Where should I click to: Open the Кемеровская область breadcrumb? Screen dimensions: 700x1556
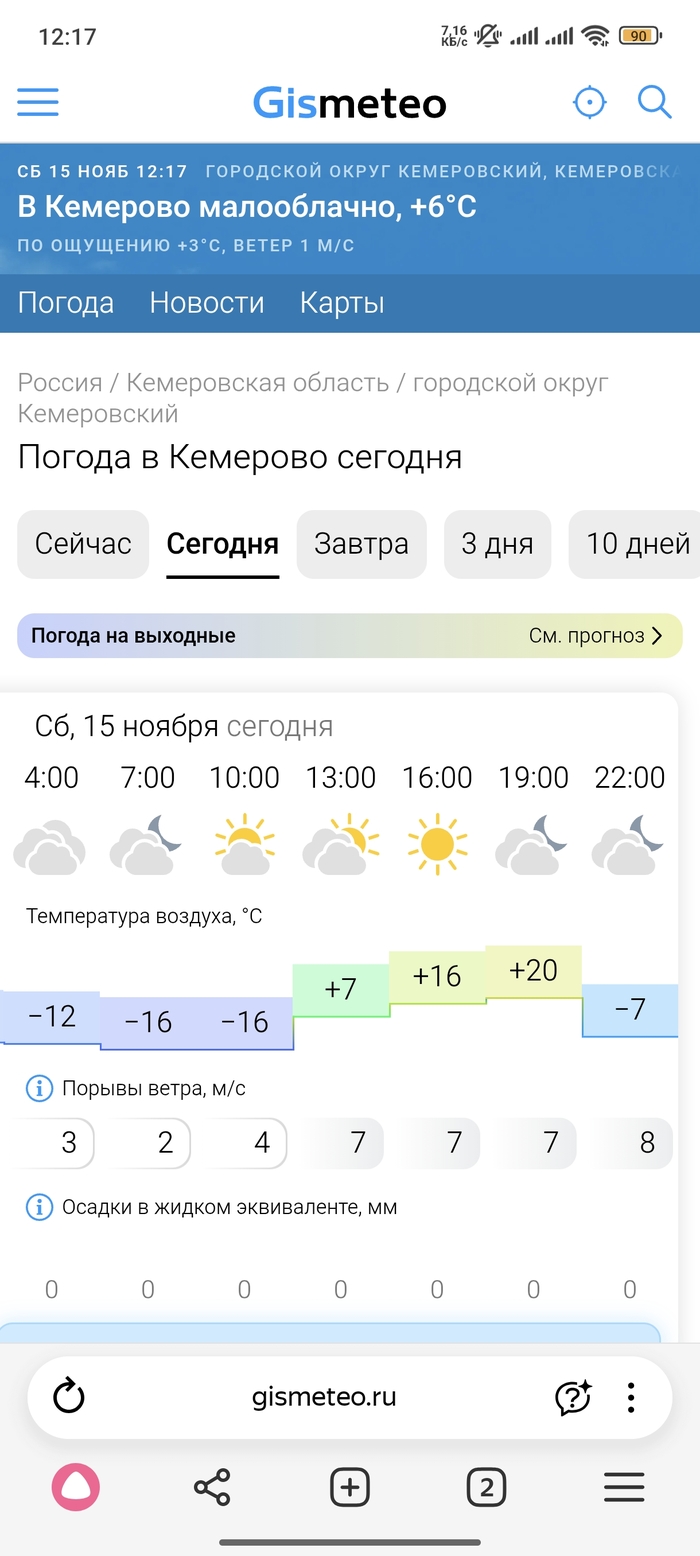point(257,382)
